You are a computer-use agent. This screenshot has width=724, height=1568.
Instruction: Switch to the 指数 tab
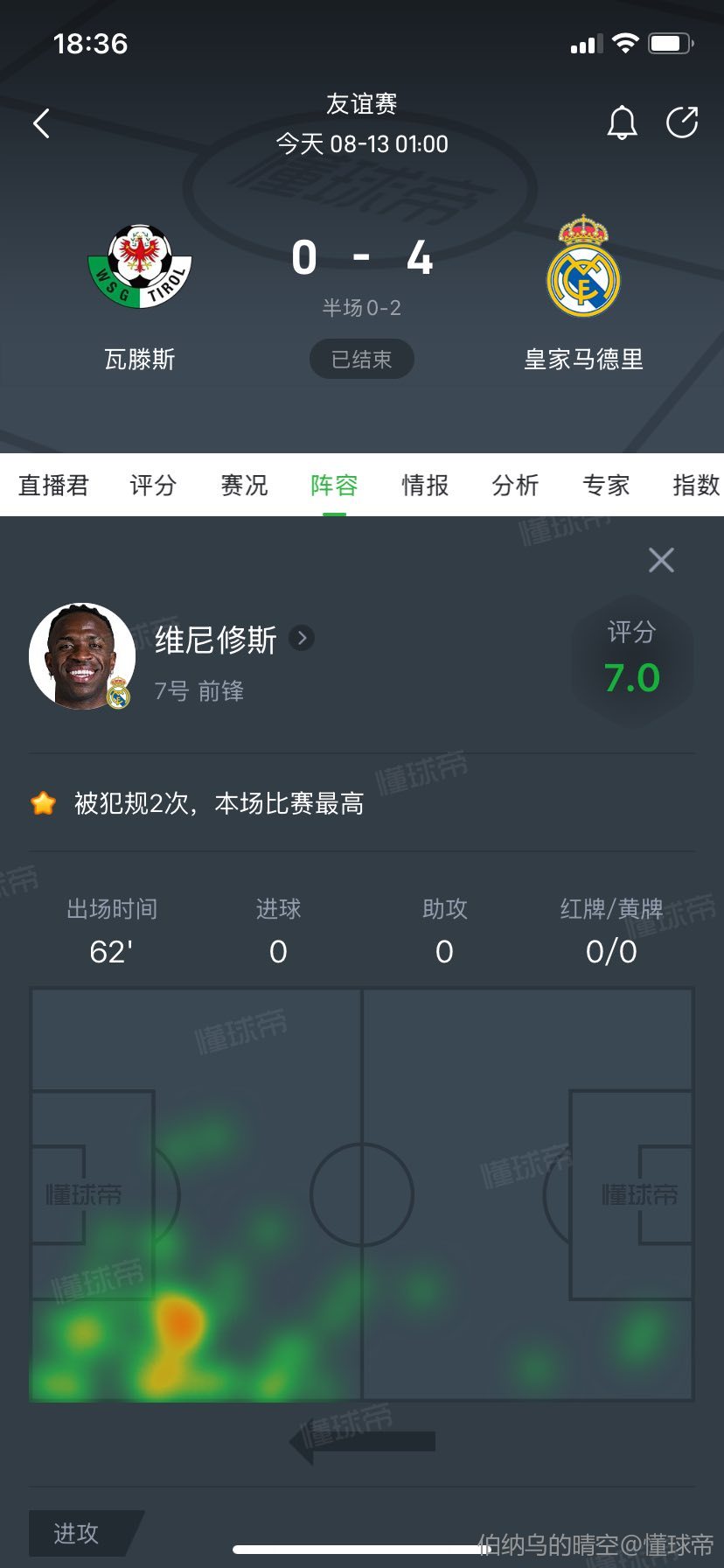695,485
